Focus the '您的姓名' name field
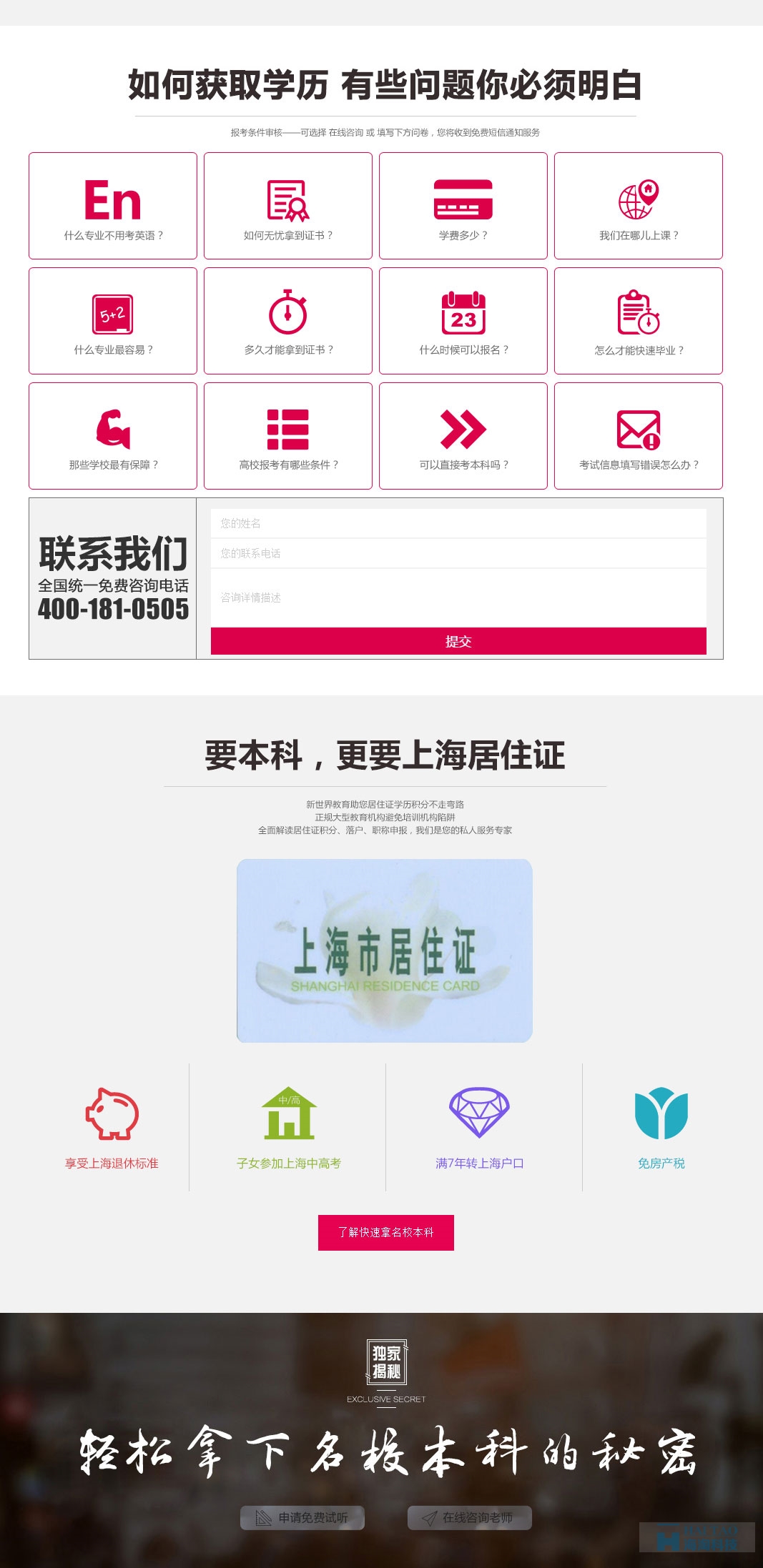 point(458,523)
